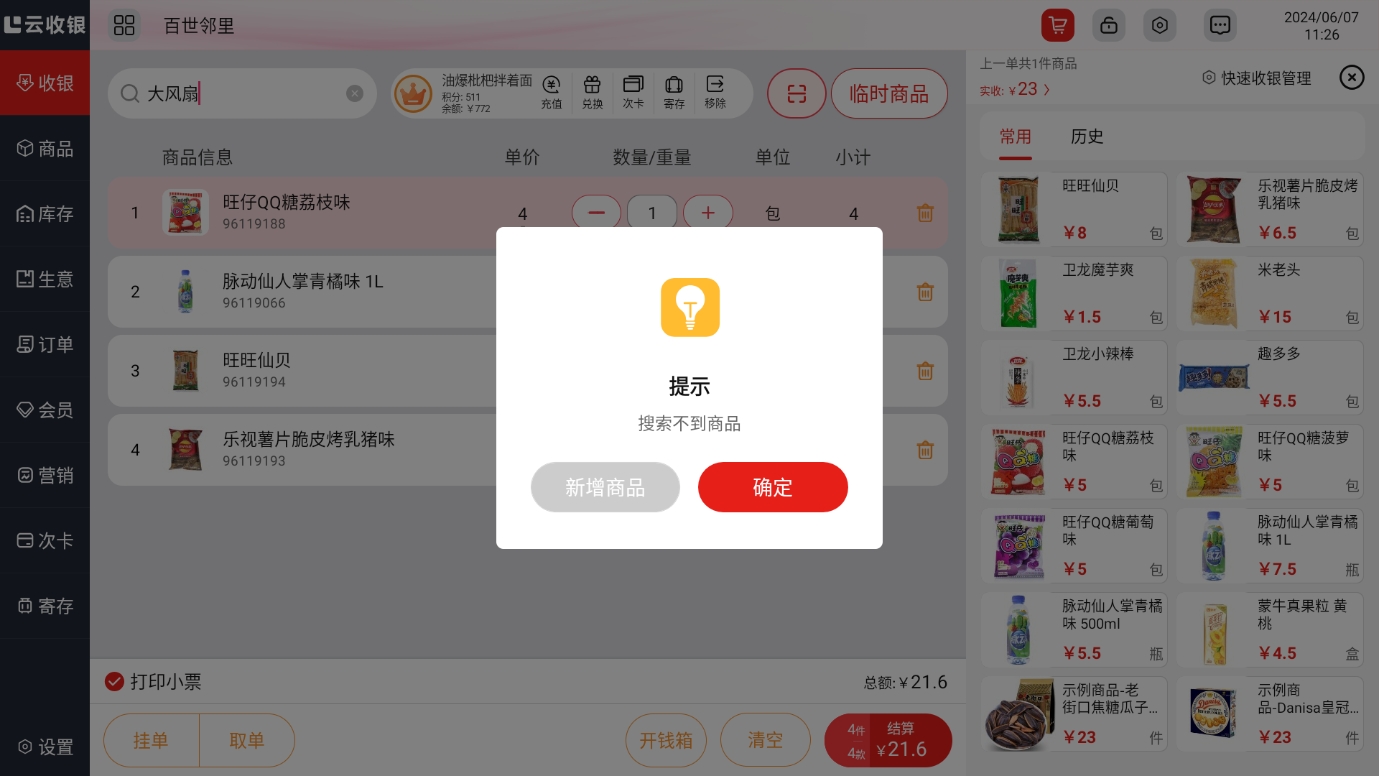Switch to the 历史 tab
The height and width of the screenshot is (776, 1379).
point(1086,137)
